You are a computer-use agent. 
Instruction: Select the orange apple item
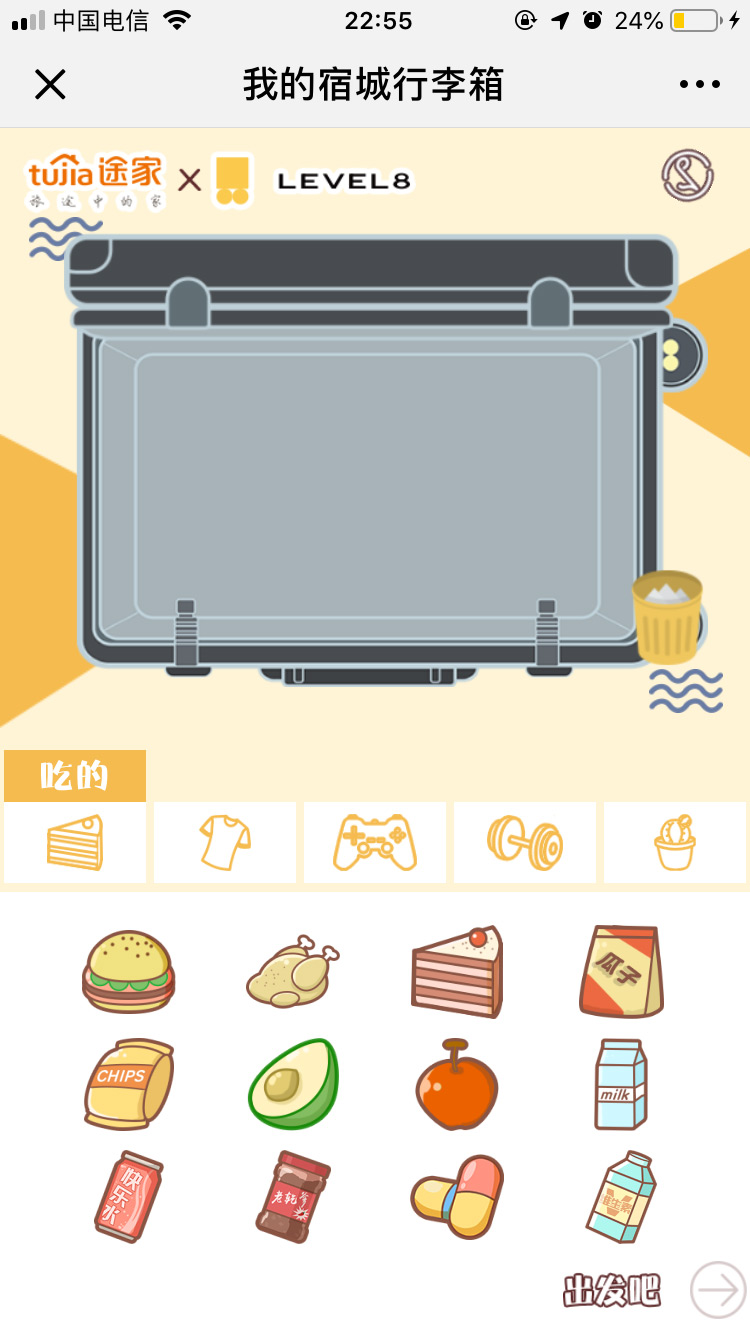click(x=457, y=1086)
